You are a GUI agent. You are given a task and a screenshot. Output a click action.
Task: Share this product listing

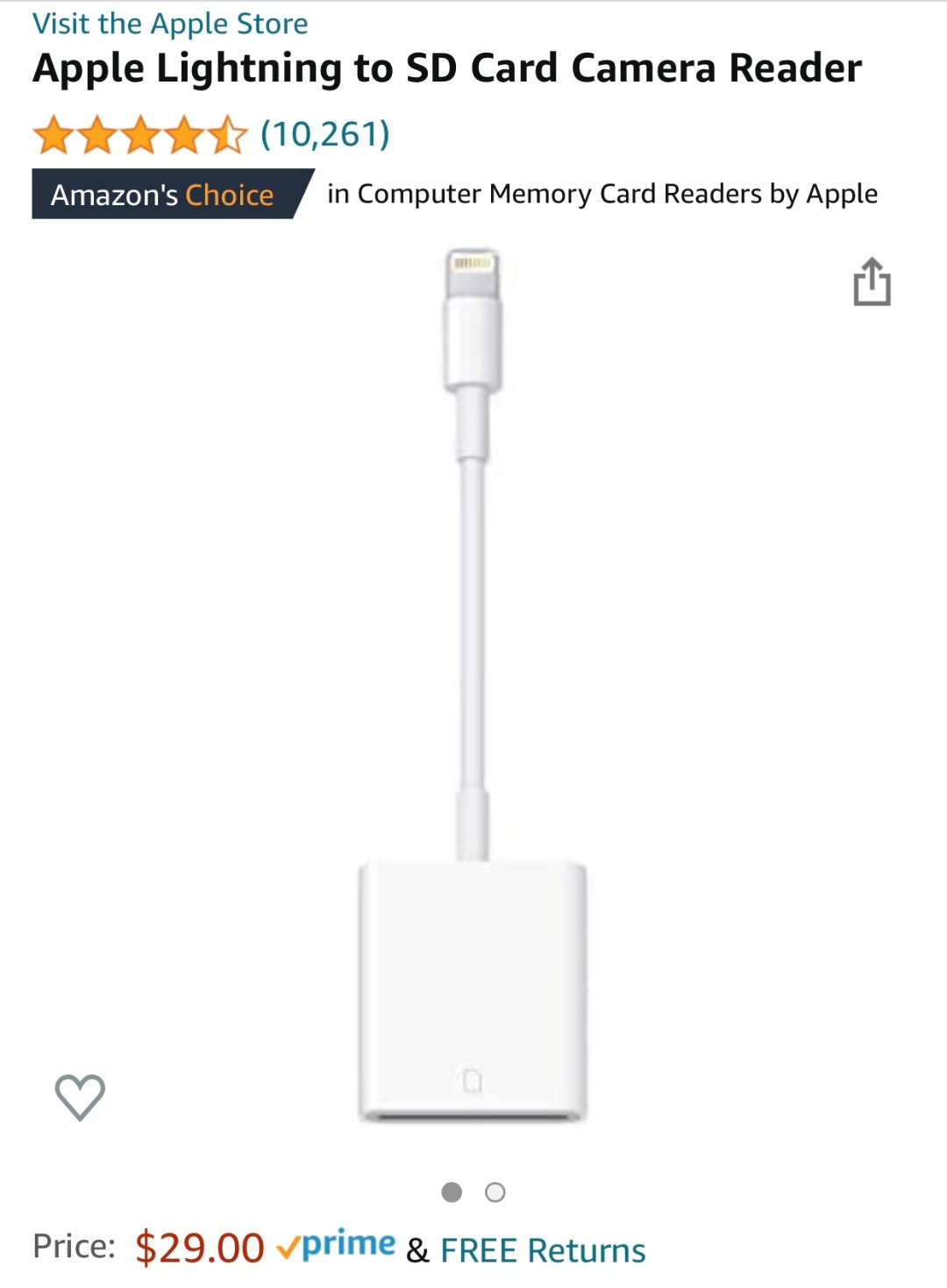[872, 282]
